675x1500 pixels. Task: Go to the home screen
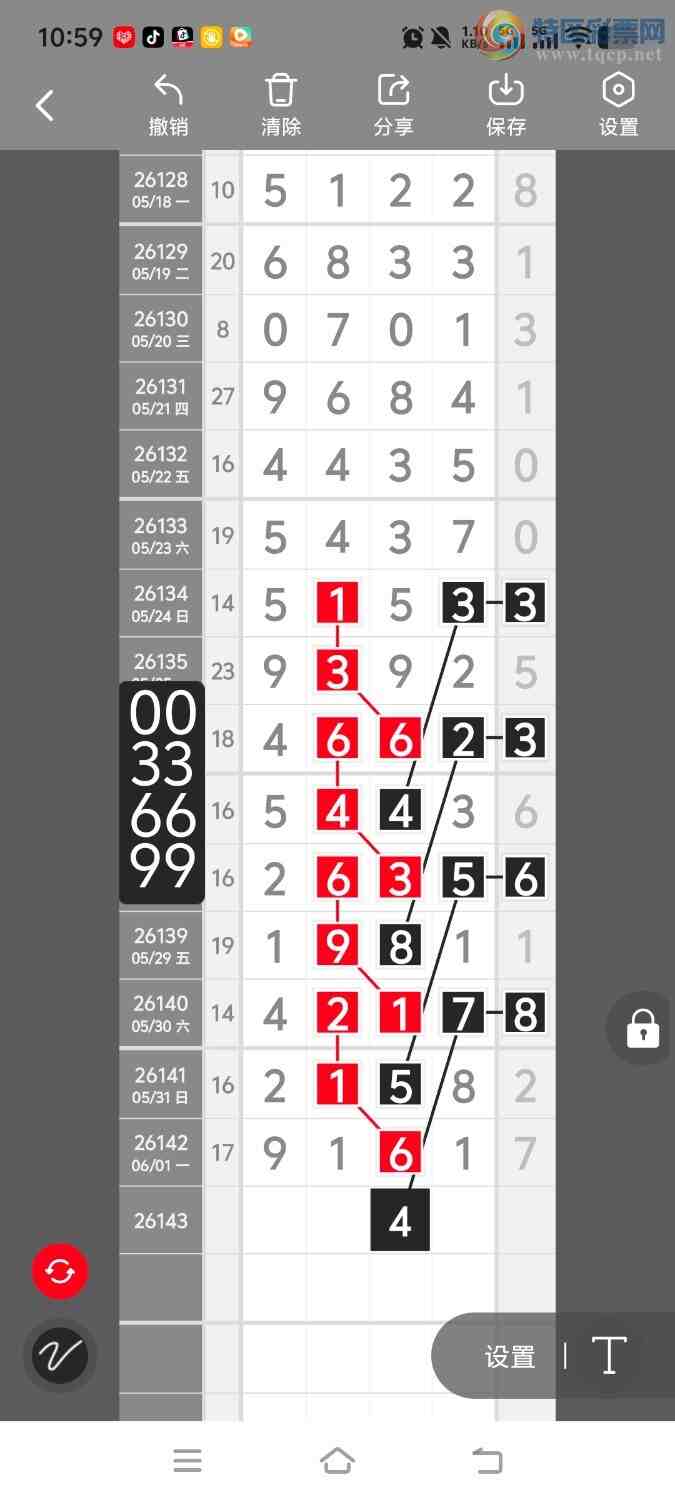(x=337, y=1461)
